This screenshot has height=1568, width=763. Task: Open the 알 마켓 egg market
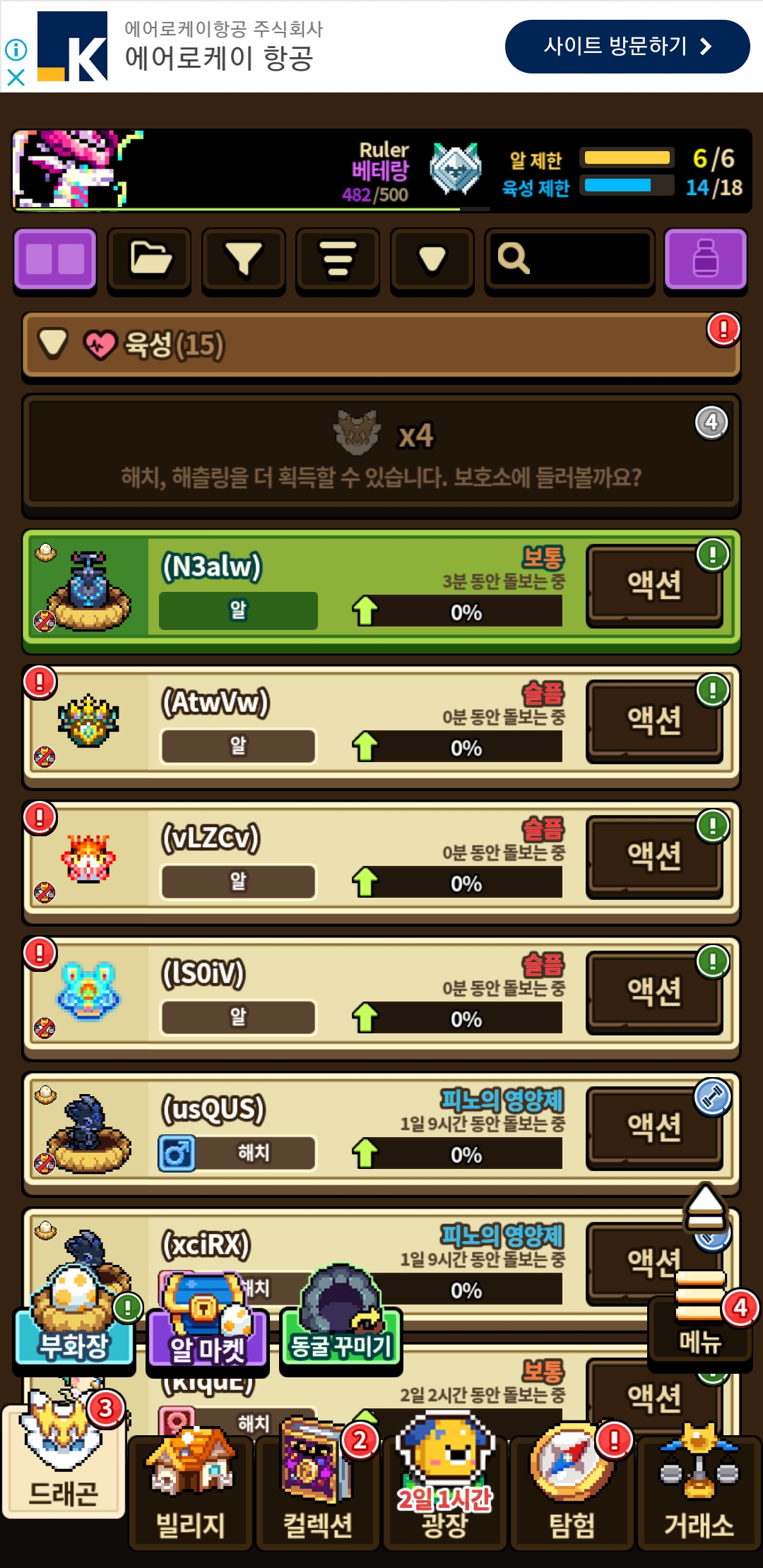pos(207,1328)
